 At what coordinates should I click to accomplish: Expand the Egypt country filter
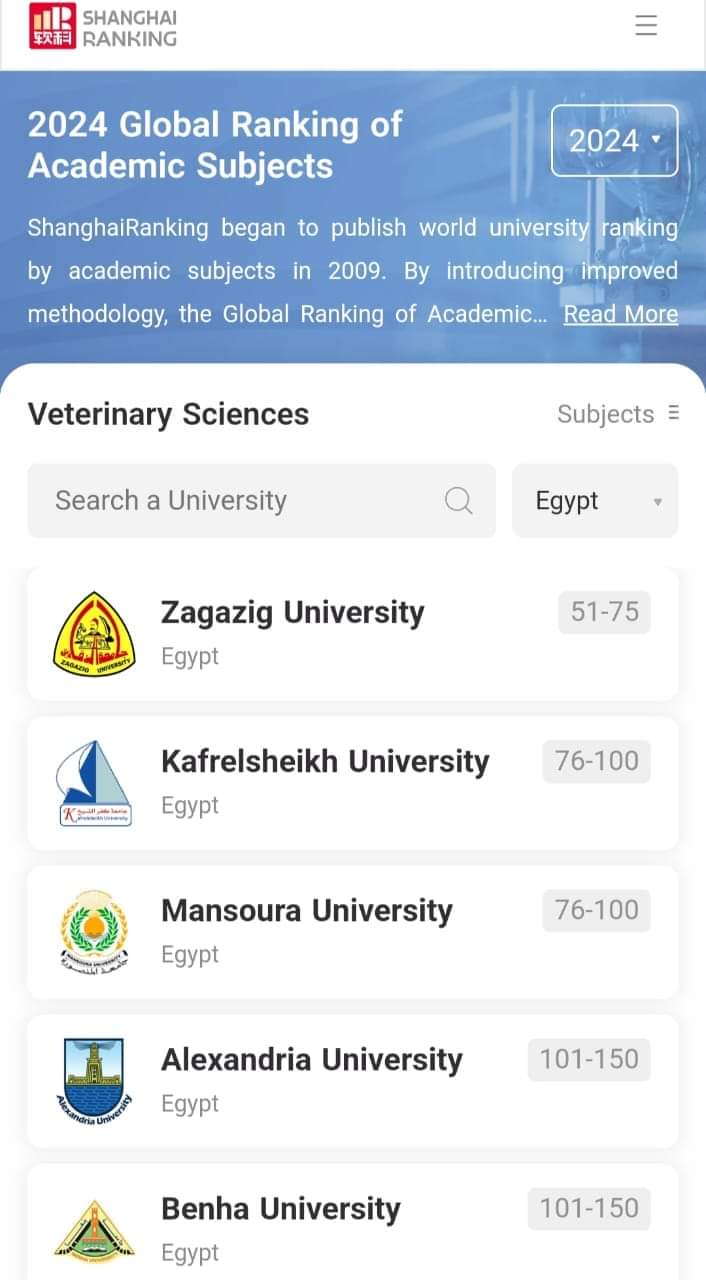click(x=595, y=501)
